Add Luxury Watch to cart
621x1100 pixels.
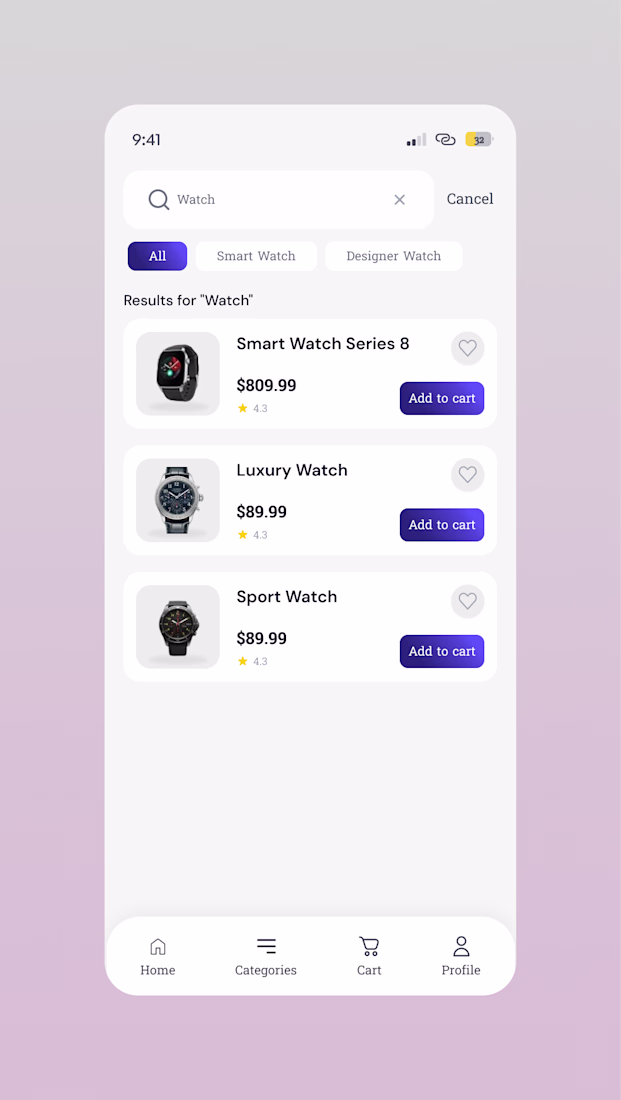pos(442,525)
